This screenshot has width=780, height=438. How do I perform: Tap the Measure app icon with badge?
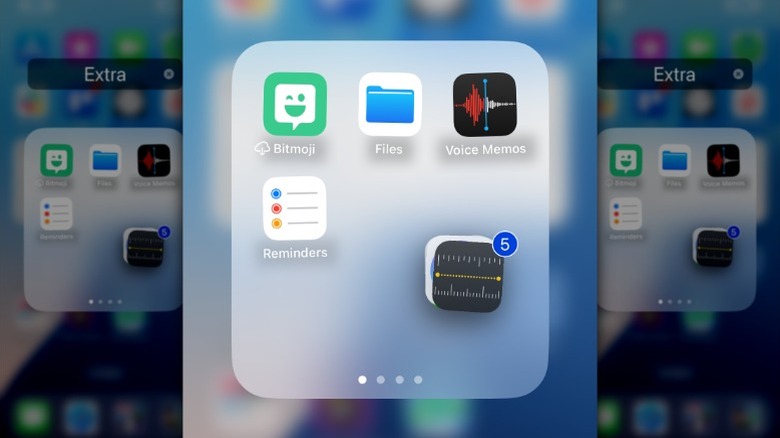(x=465, y=275)
